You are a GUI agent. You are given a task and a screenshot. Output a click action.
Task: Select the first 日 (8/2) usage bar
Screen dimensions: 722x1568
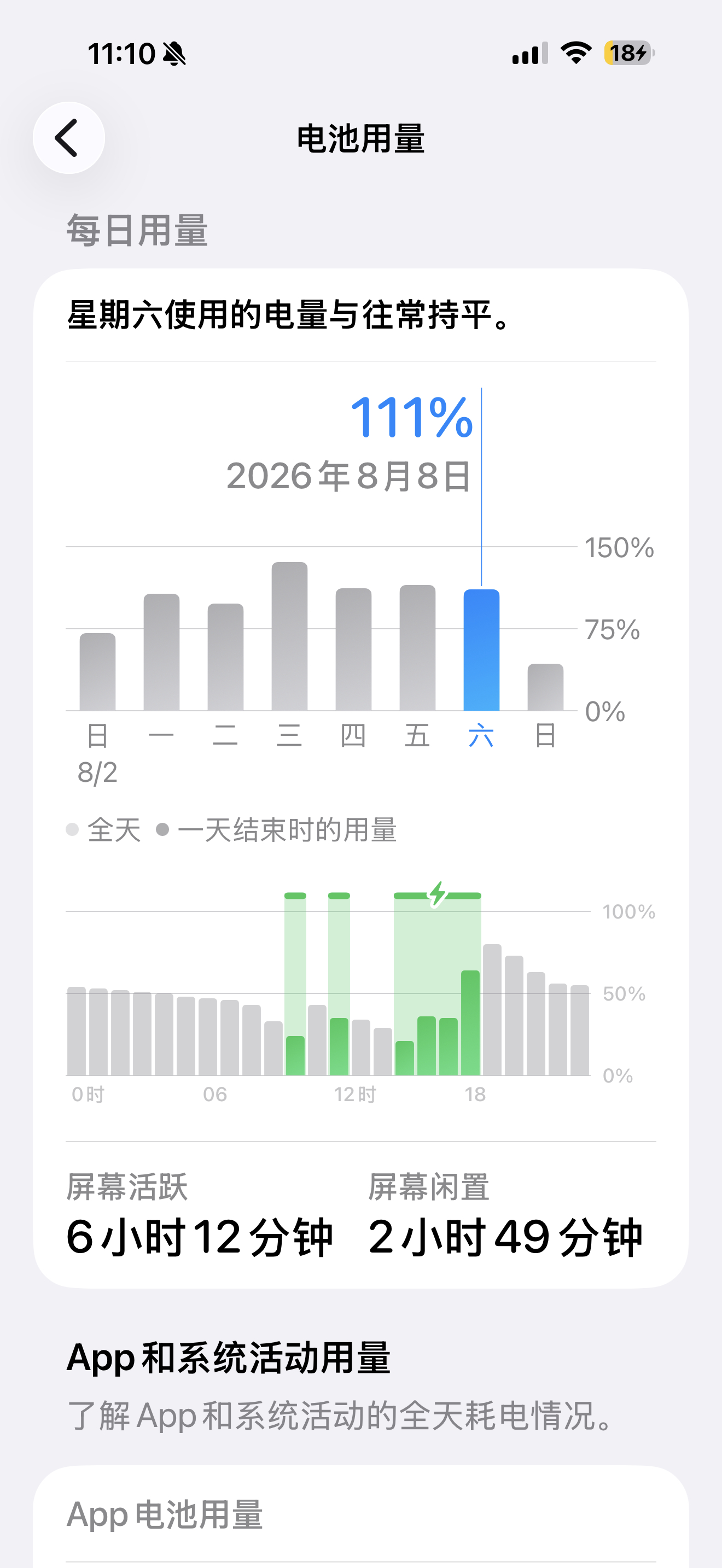97,671
